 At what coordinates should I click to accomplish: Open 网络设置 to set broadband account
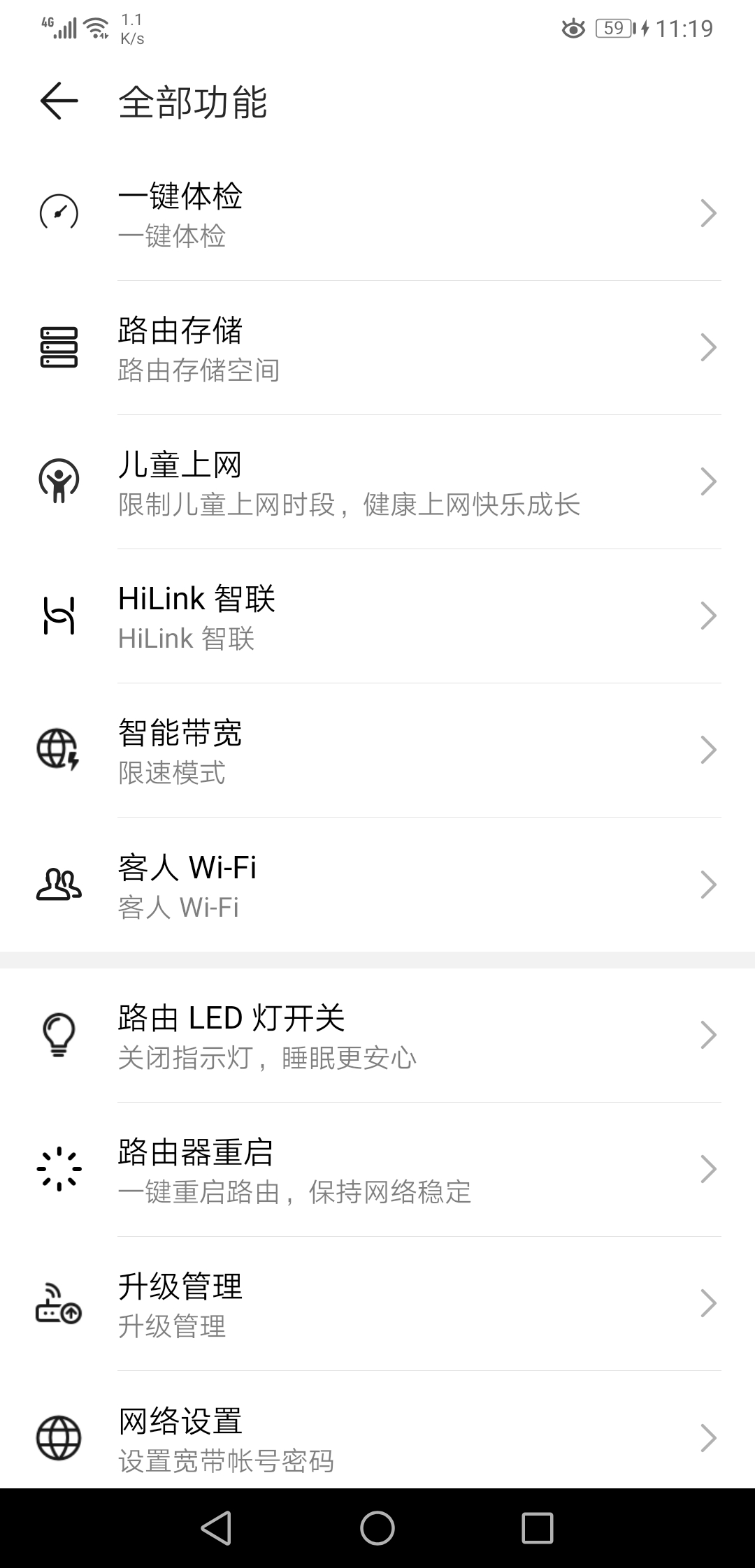pos(377,1437)
